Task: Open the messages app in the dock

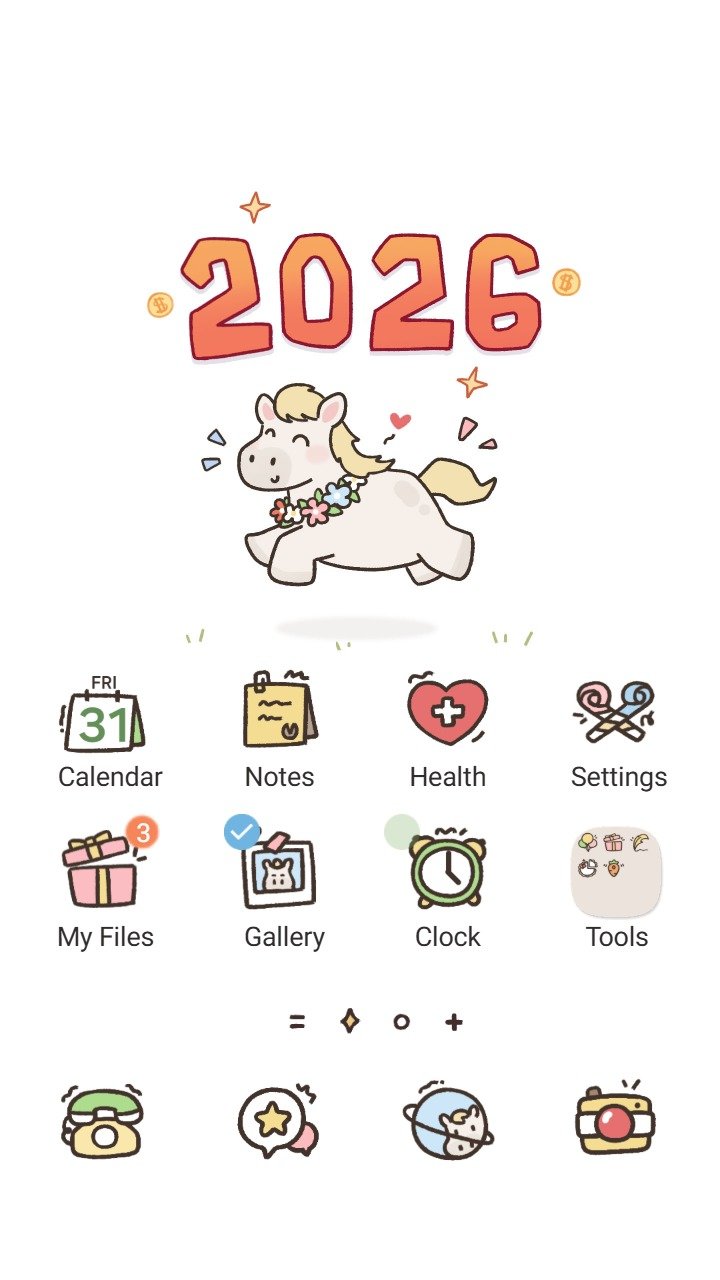Action: 277,1123
